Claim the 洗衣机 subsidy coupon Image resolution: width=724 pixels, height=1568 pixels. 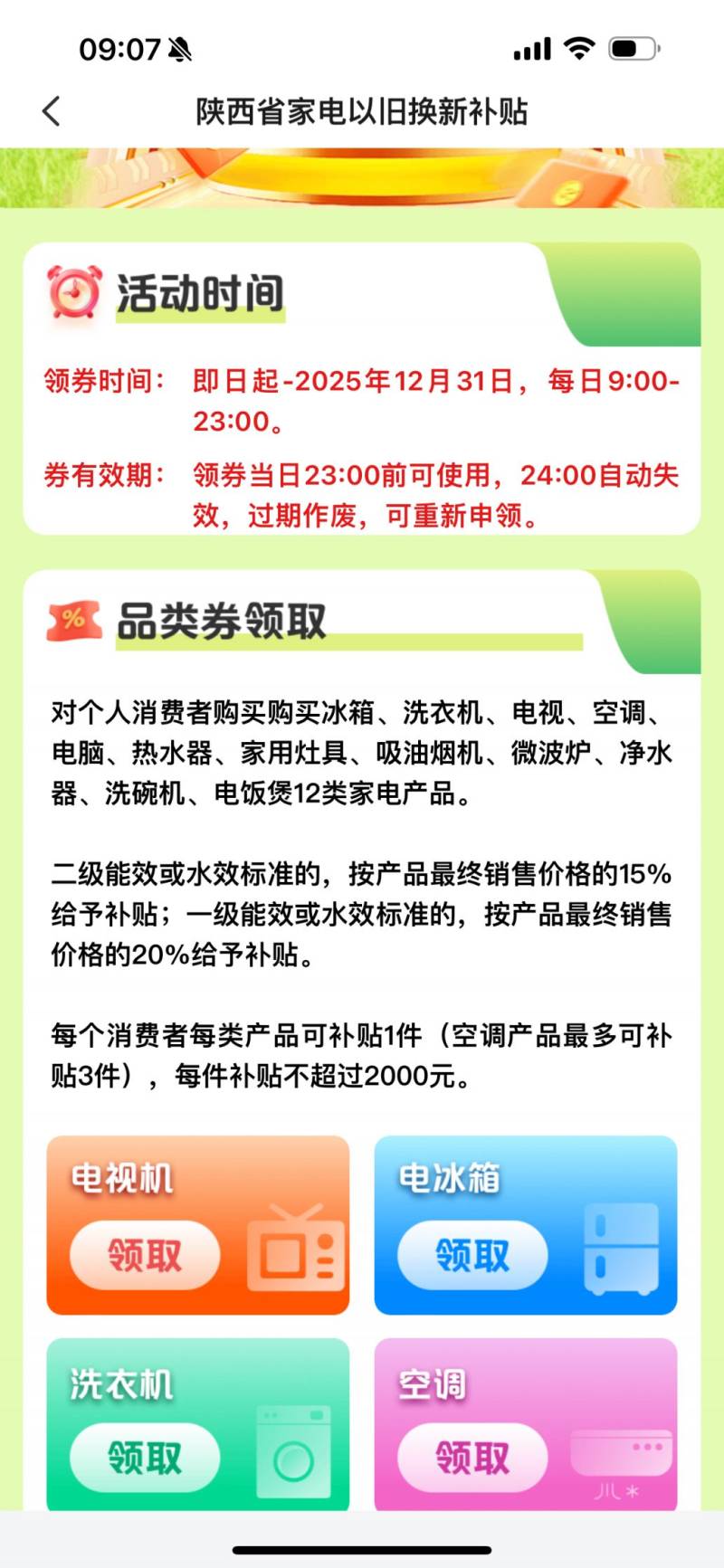click(x=145, y=1457)
